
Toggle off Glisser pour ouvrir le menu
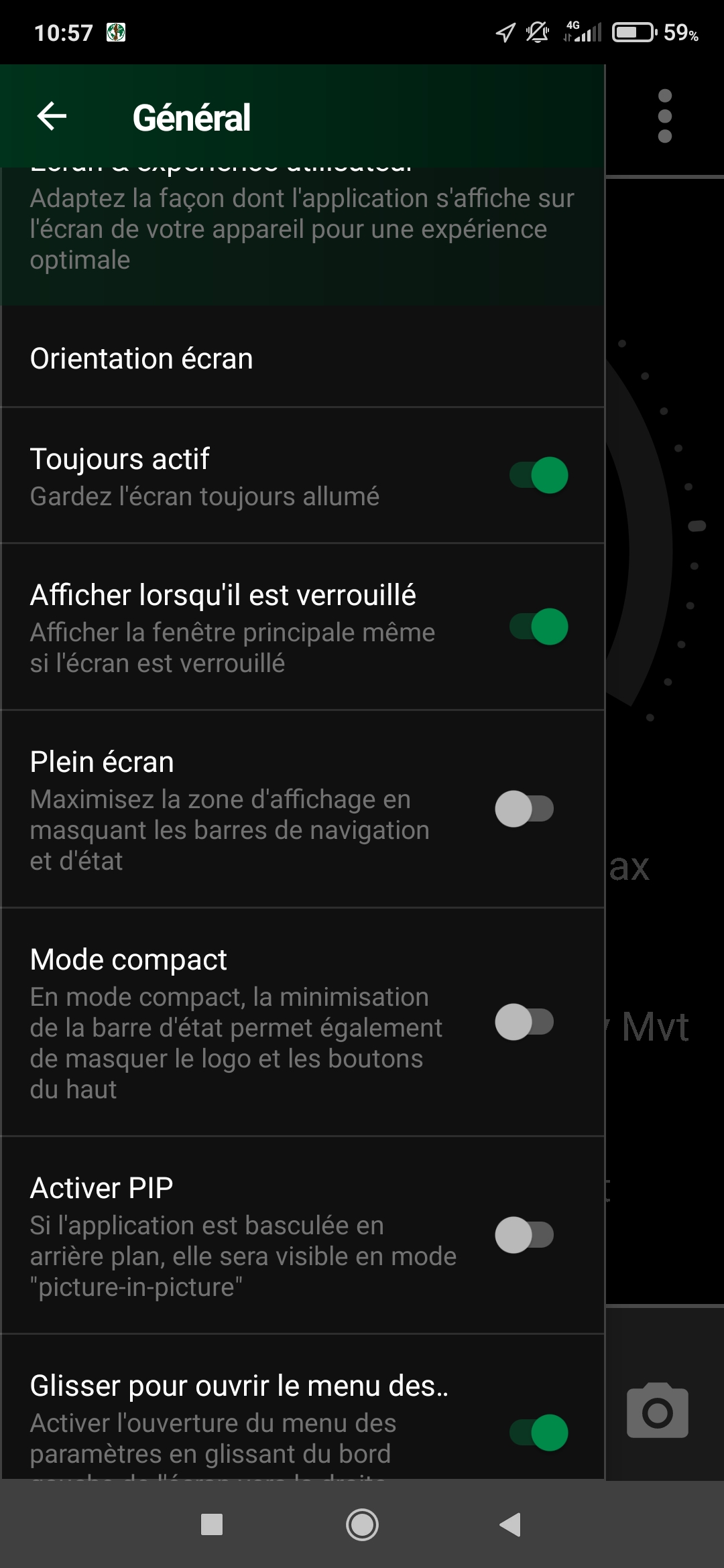[x=539, y=1433]
